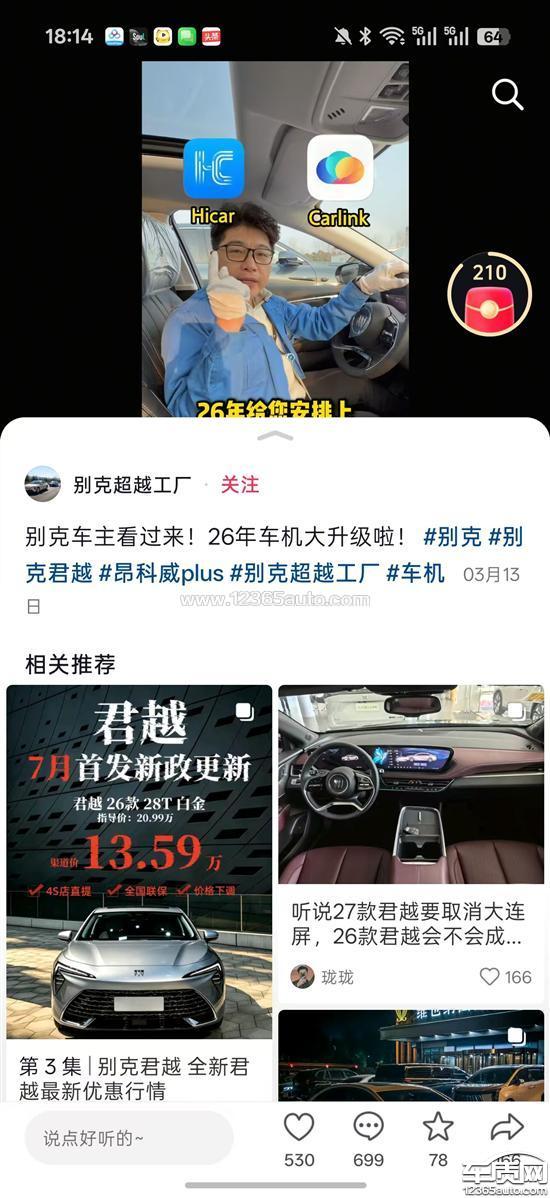
Task: Open the comments with 699 count
Action: coord(368,1139)
